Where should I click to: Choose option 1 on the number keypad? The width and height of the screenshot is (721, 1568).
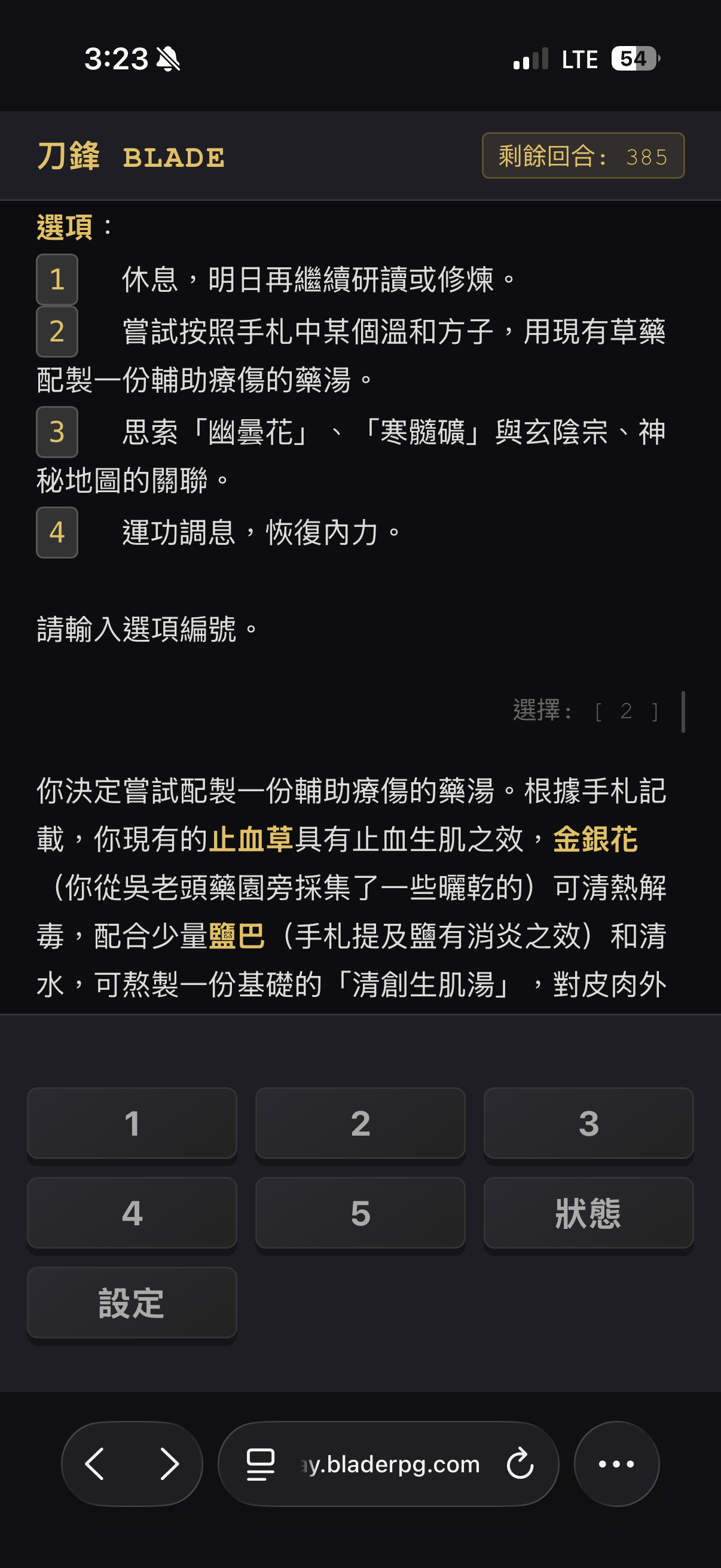tap(132, 1124)
